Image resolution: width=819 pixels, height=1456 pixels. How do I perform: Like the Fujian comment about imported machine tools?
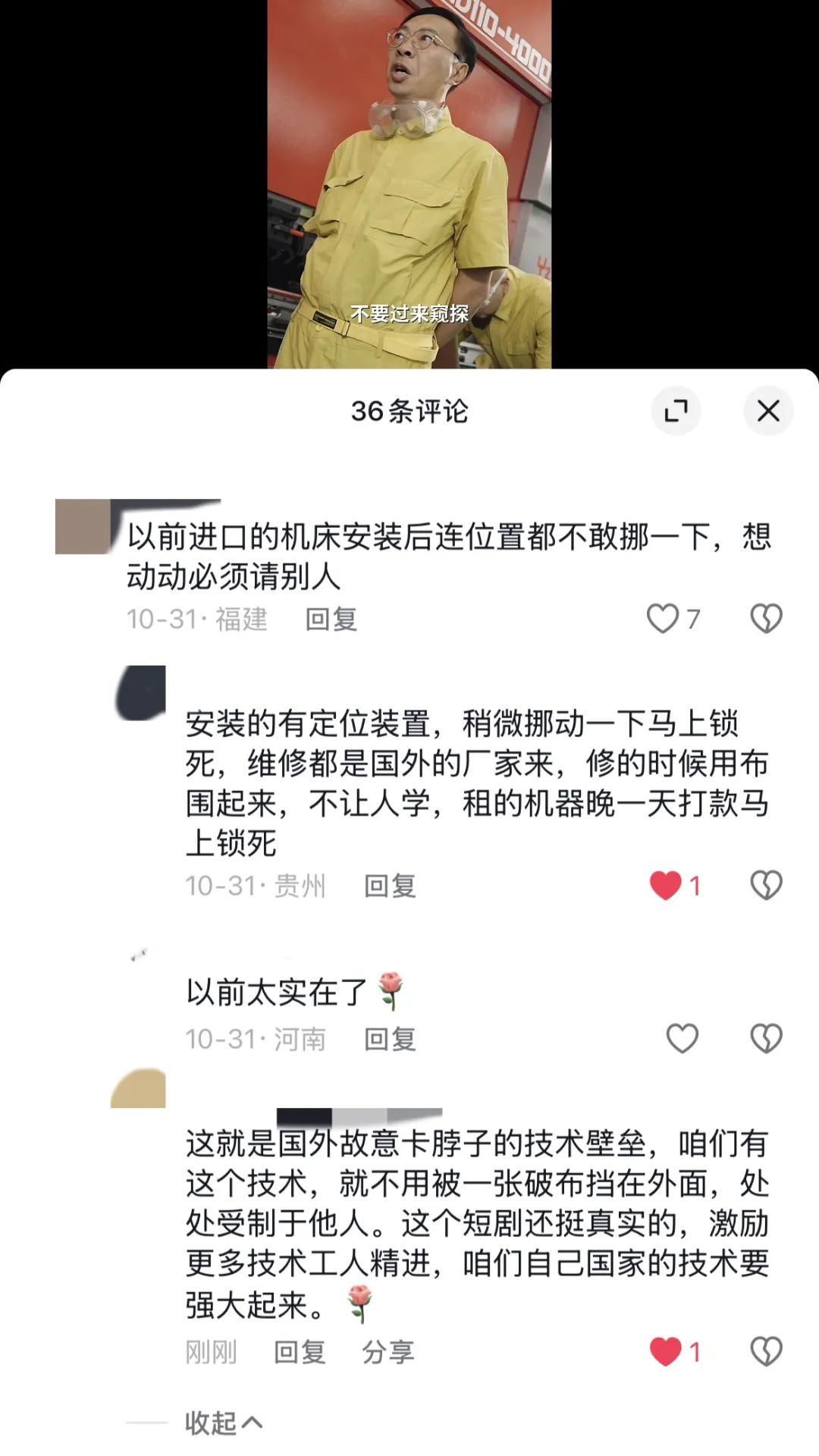[x=663, y=619]
